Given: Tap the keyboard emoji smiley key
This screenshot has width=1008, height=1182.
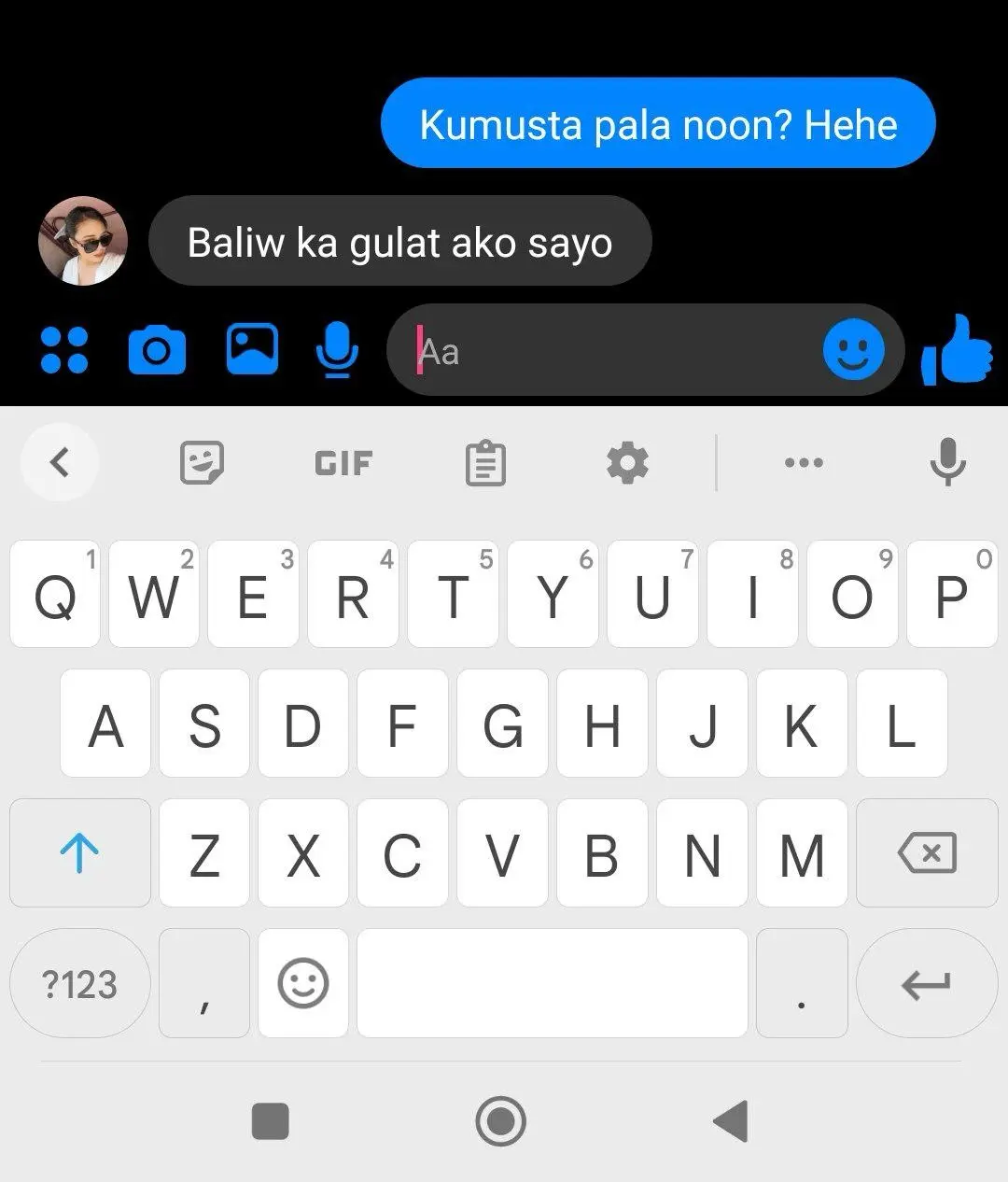Looking at the screenshot, I should tap(303, 983).
